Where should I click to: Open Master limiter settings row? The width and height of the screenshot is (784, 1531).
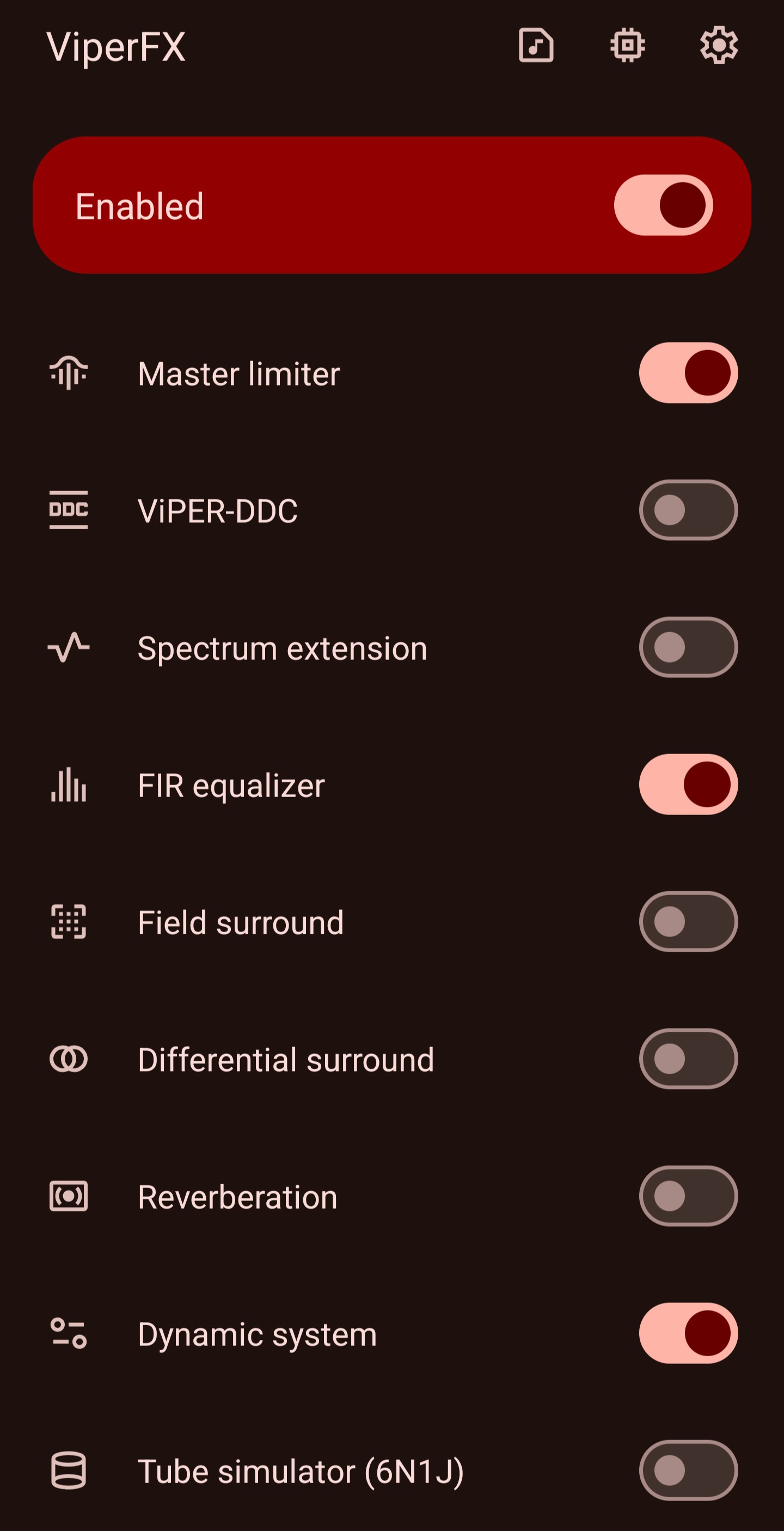click(391, 372)
